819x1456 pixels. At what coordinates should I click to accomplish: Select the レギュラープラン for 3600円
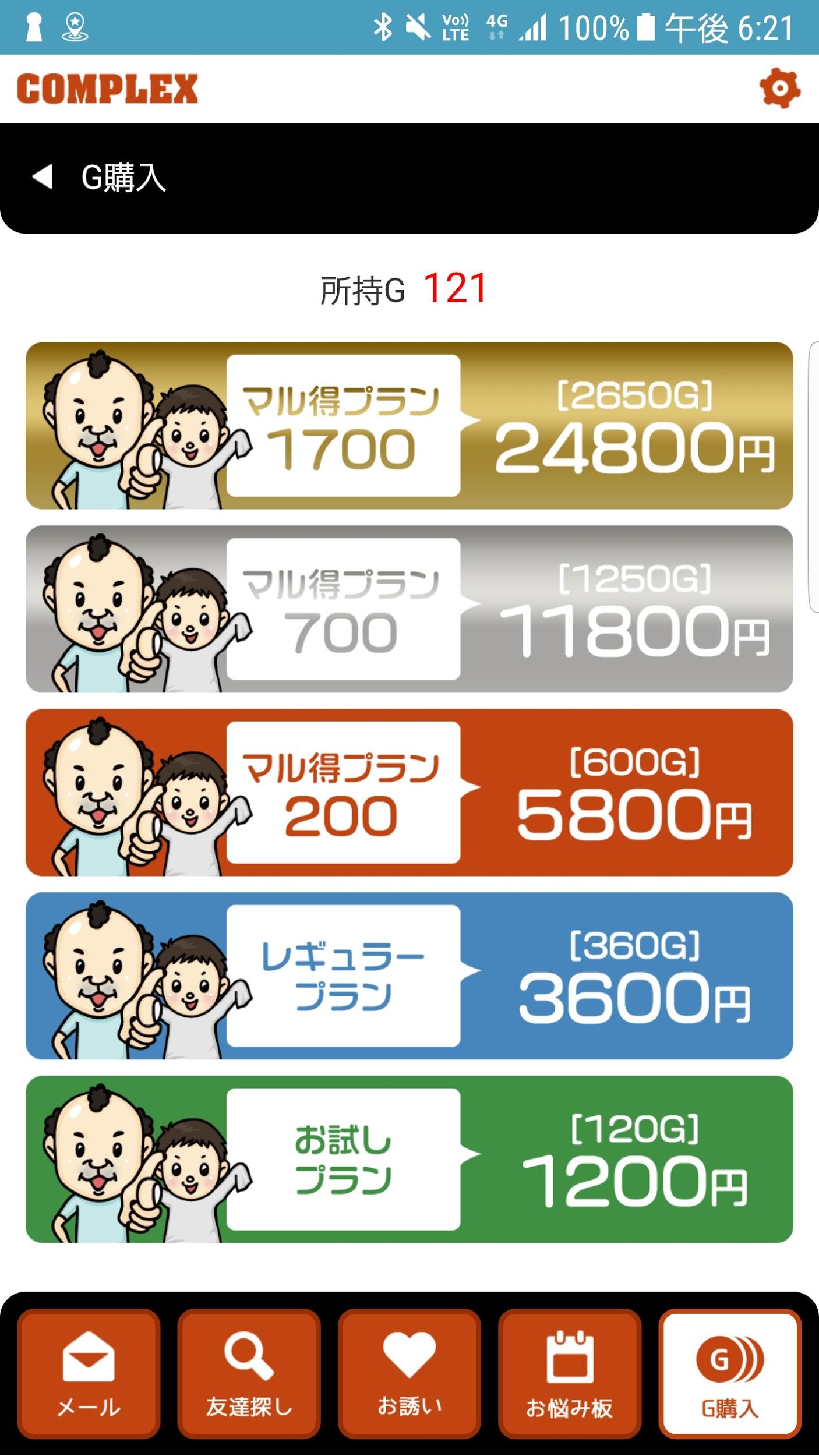pos(409,976)
